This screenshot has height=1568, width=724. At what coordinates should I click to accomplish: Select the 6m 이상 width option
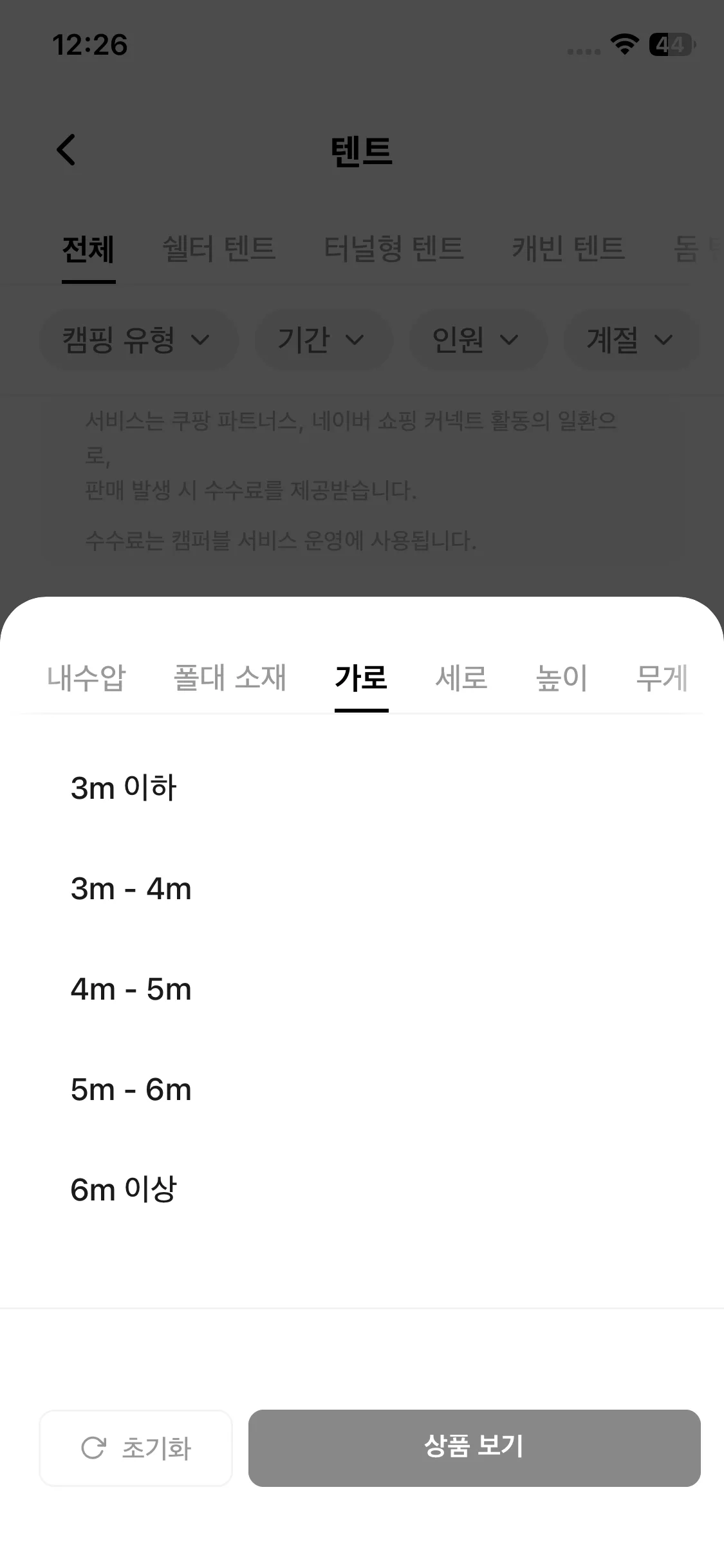124,1190
